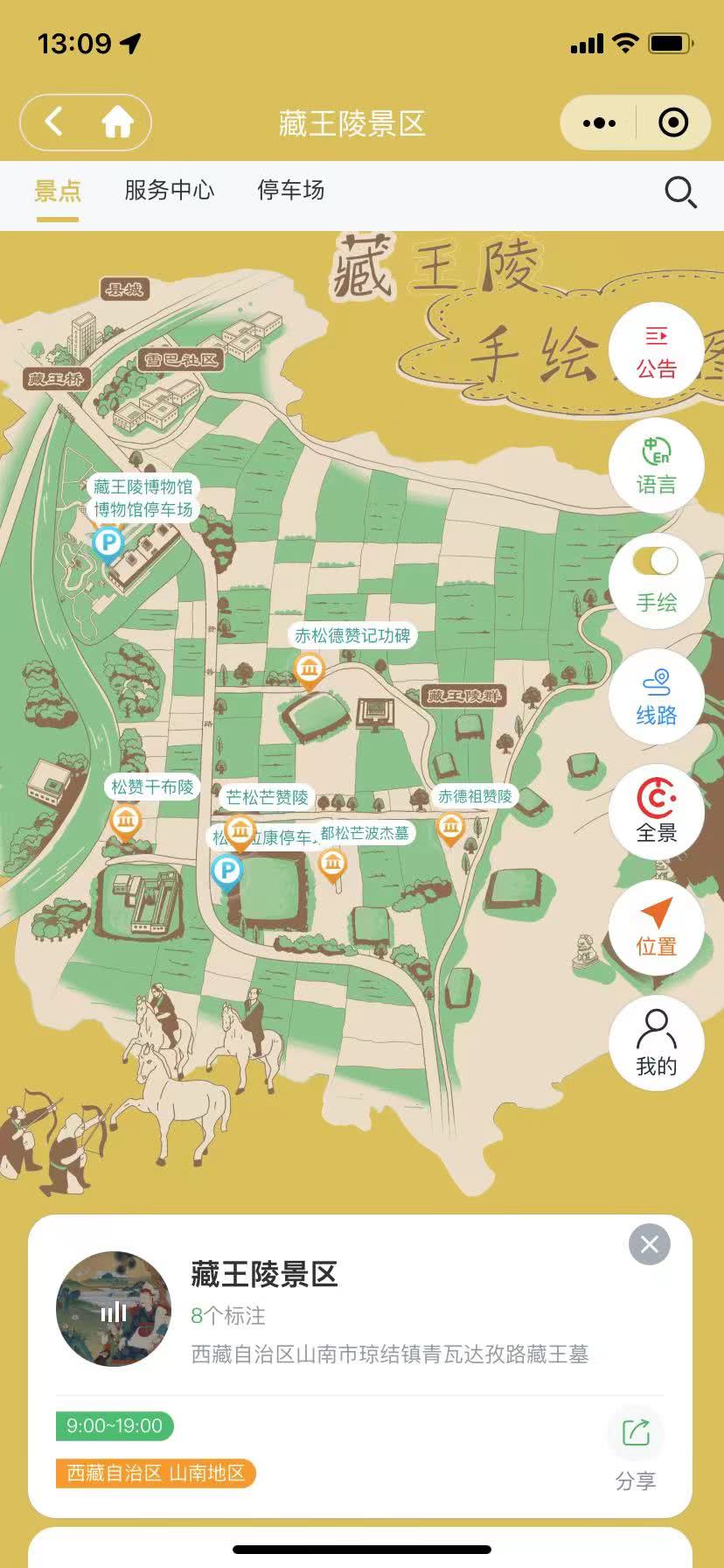Locate me with the 位置 button

(x=657, y=927)
